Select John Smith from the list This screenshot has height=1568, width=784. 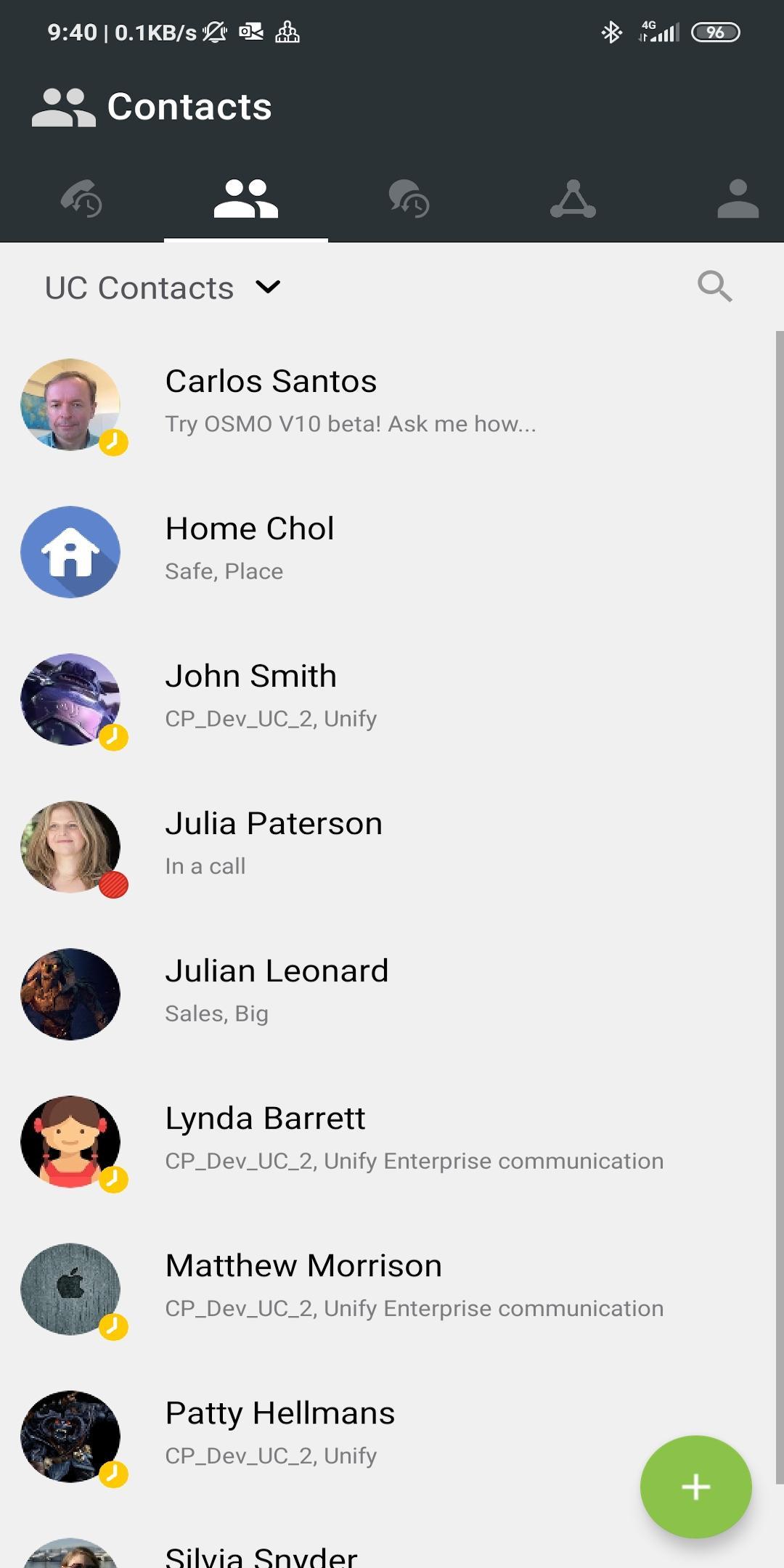pos(250,695)
